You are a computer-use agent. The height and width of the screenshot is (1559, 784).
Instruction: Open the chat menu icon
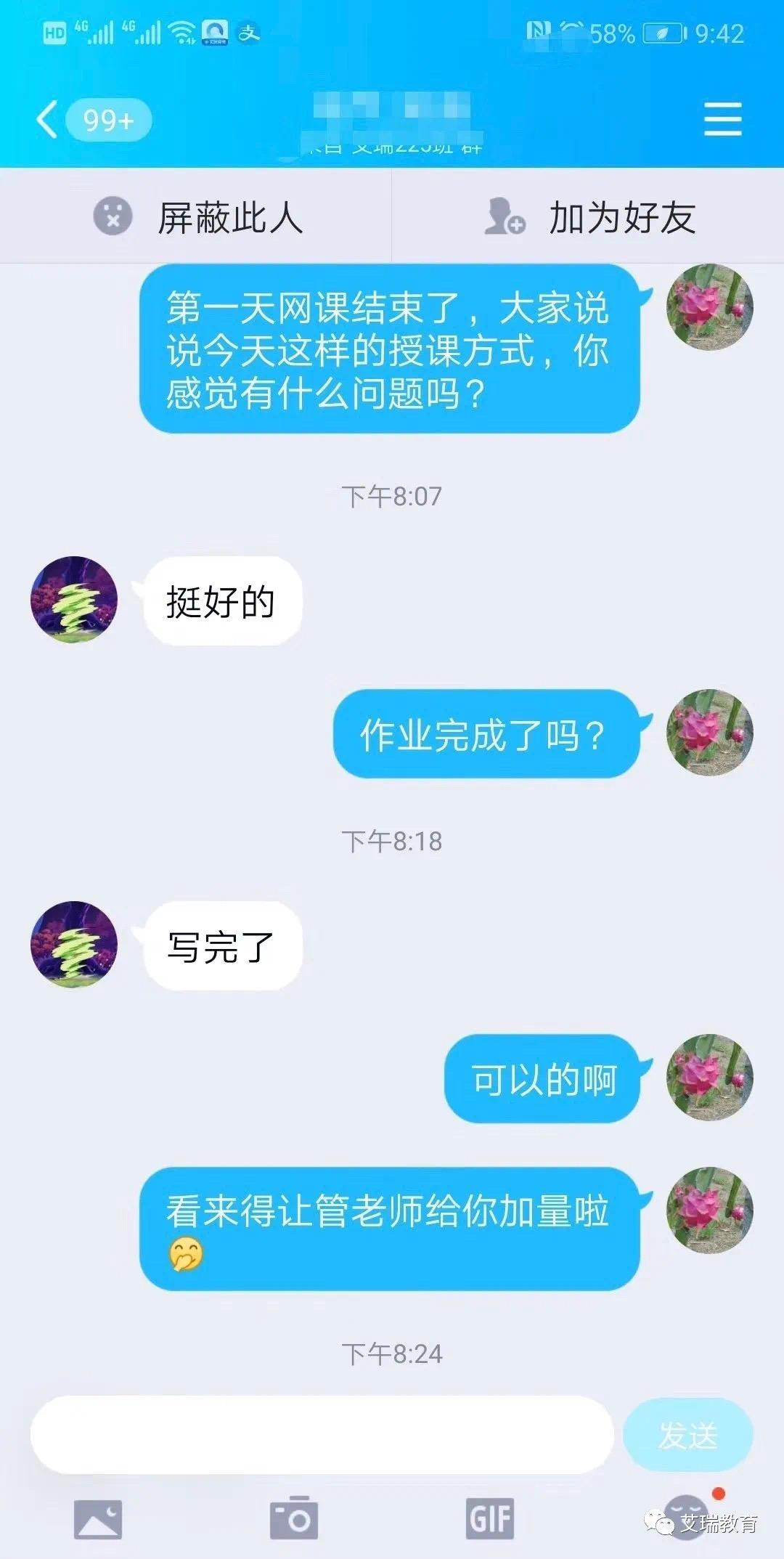[722, 120]
